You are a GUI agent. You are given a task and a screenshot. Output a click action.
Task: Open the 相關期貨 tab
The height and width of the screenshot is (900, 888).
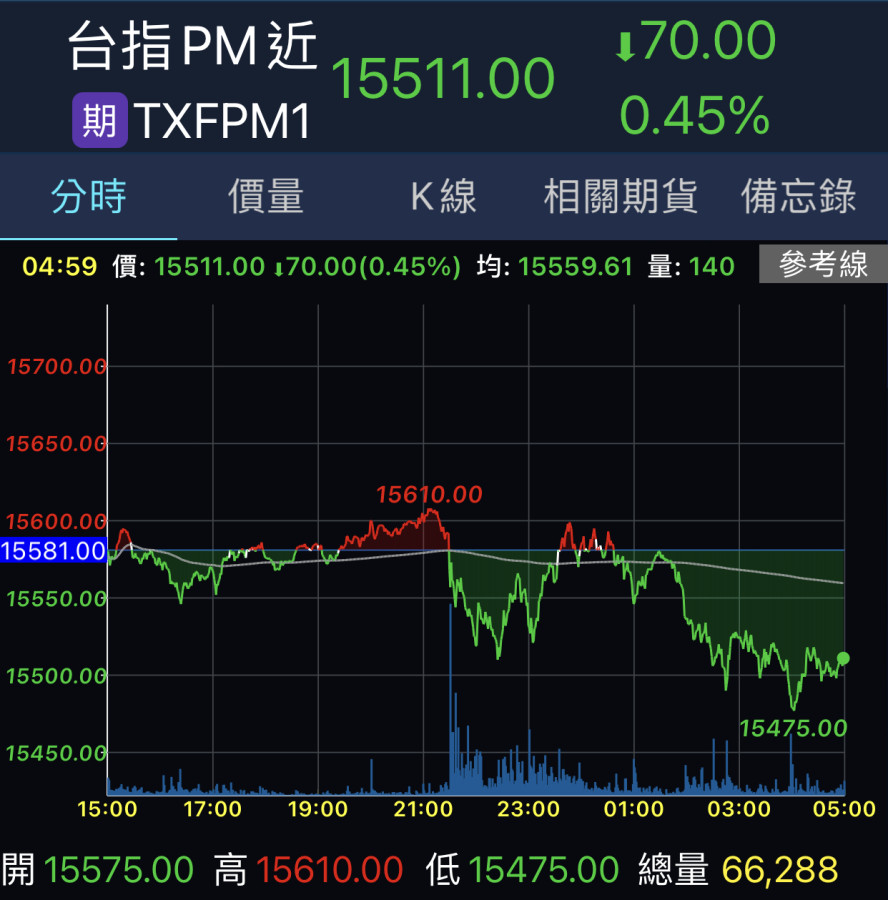(x=620, y=197)
